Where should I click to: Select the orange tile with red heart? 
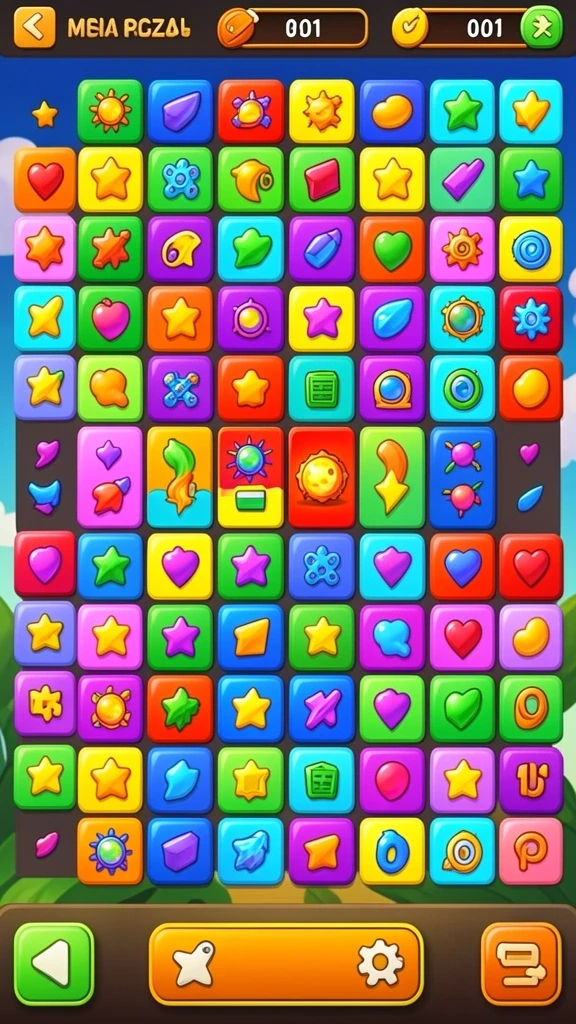tap(45, 180)
